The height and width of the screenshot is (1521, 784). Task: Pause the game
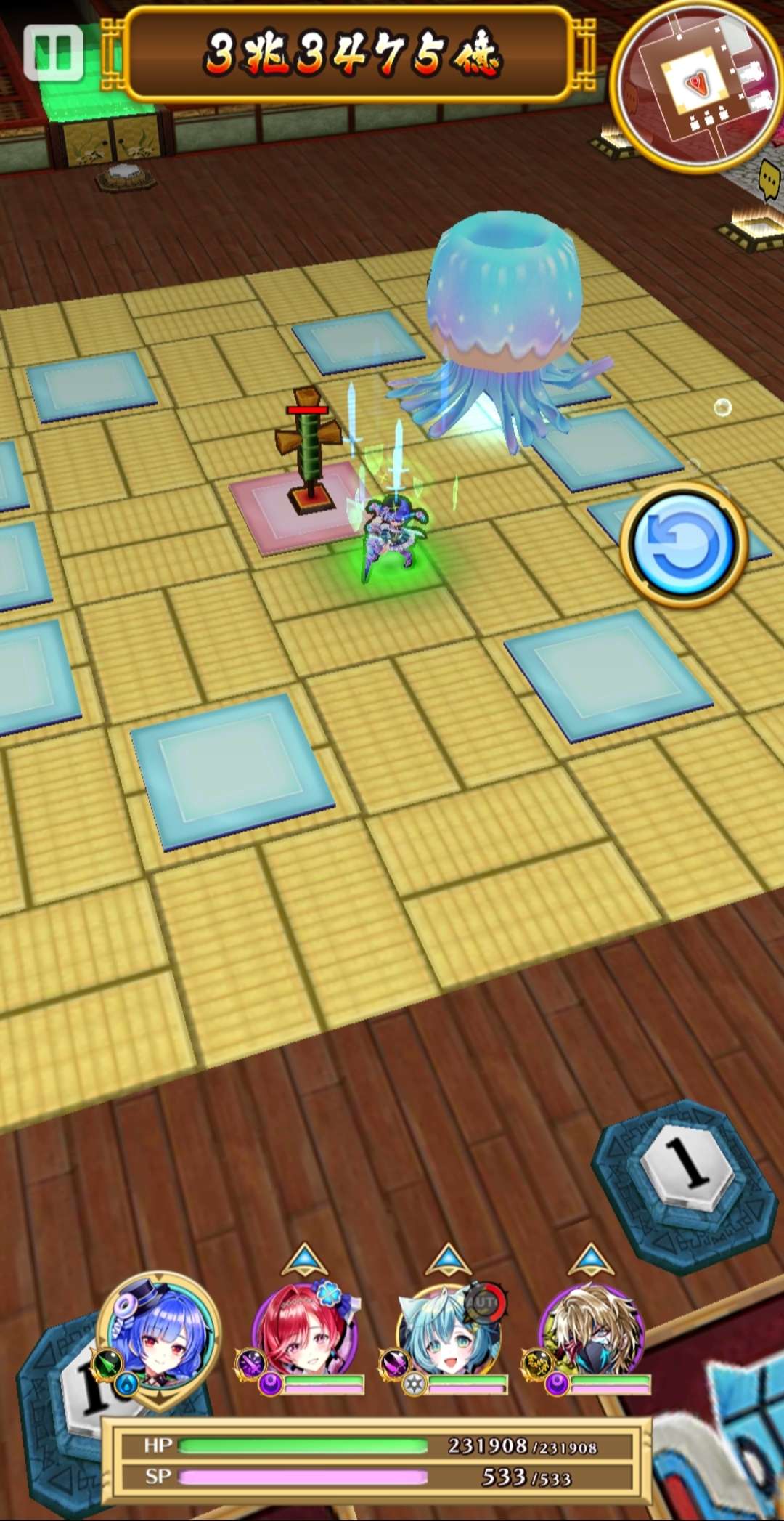pyautogui.click(x=53, y=52)
